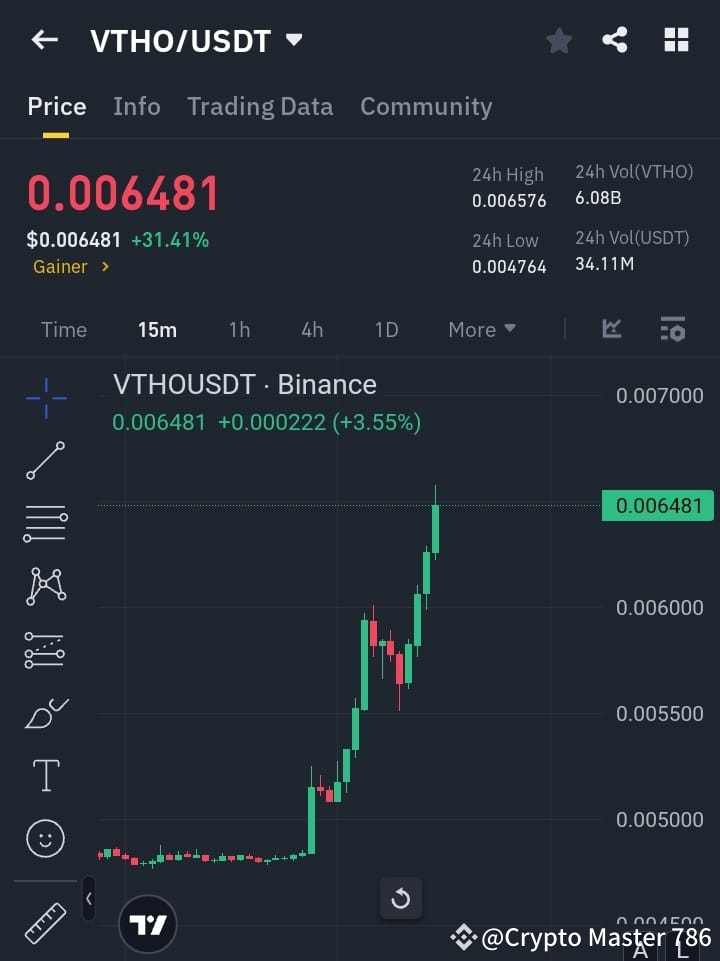Pick the brush drawing tool
The width and height of the screenshot is (720, 961).
(45, 713)
